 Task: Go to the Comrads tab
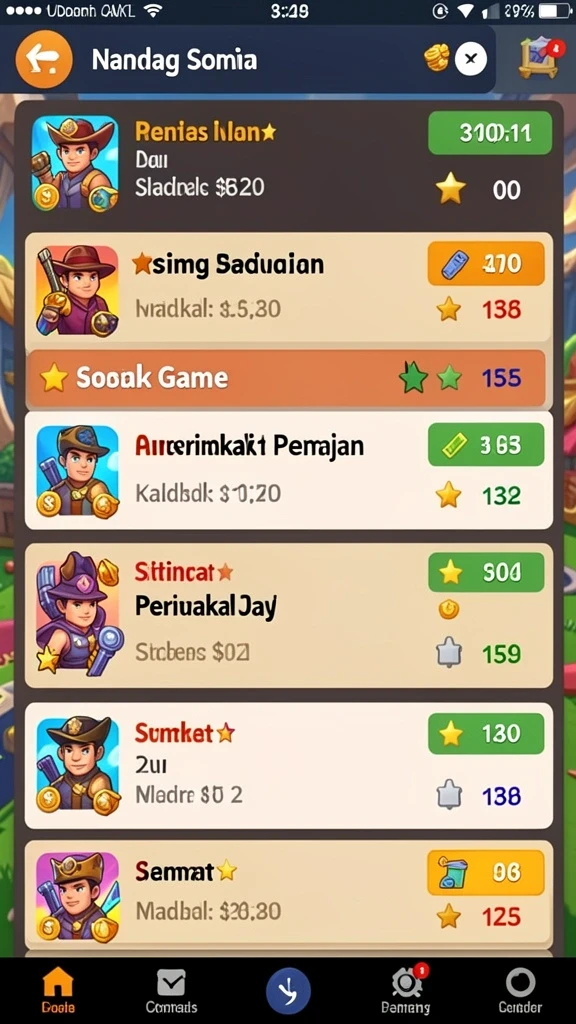tap(171, 989)
